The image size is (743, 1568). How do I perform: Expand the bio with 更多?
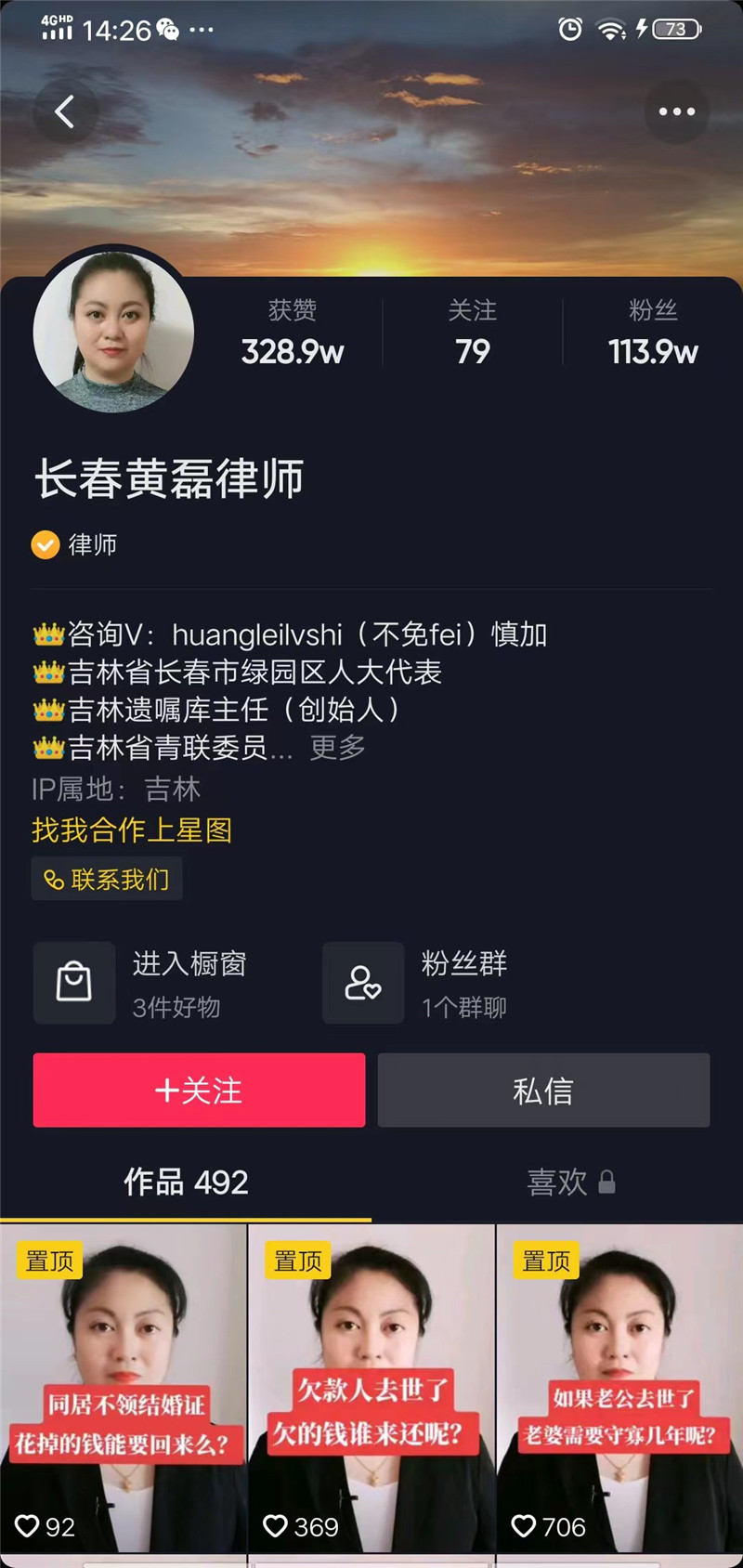(x=337, y=748)
